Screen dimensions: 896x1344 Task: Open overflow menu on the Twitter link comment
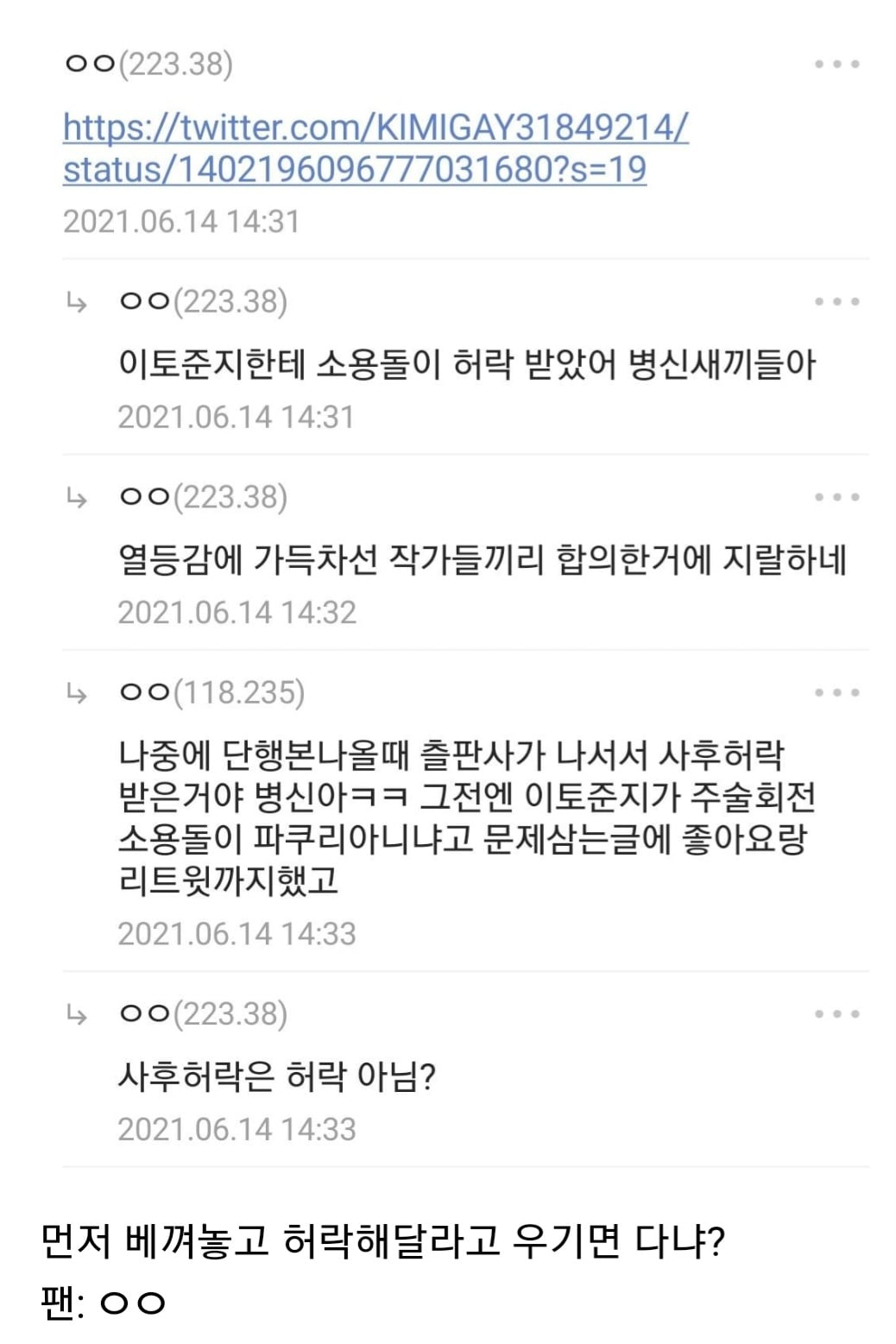pyautogui.click(x=836, y=65)
